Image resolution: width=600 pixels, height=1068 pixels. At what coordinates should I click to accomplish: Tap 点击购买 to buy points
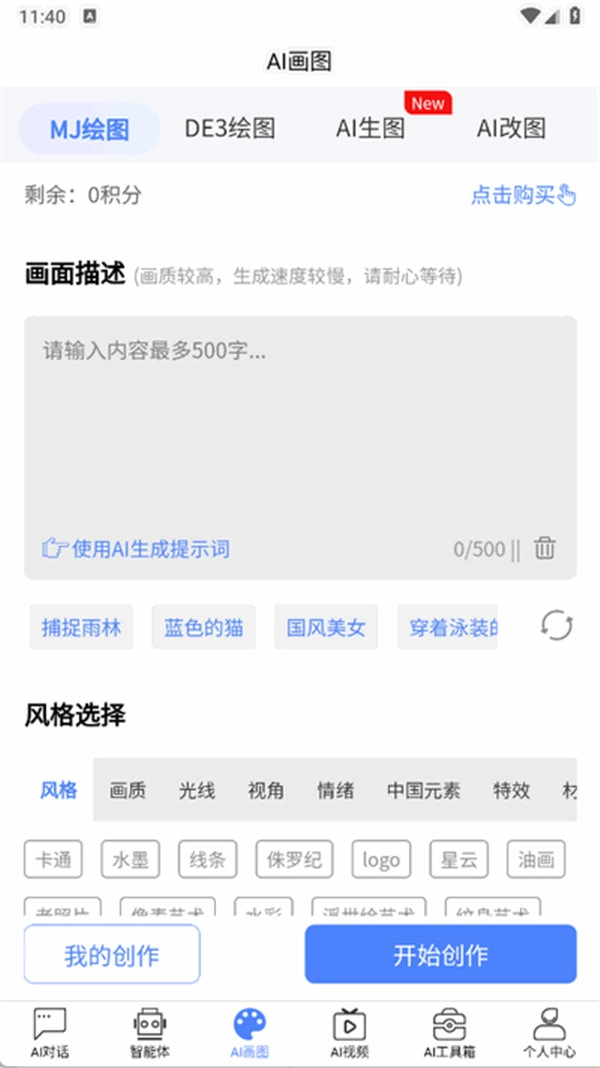pyautogui.click(x=524, y=195)
